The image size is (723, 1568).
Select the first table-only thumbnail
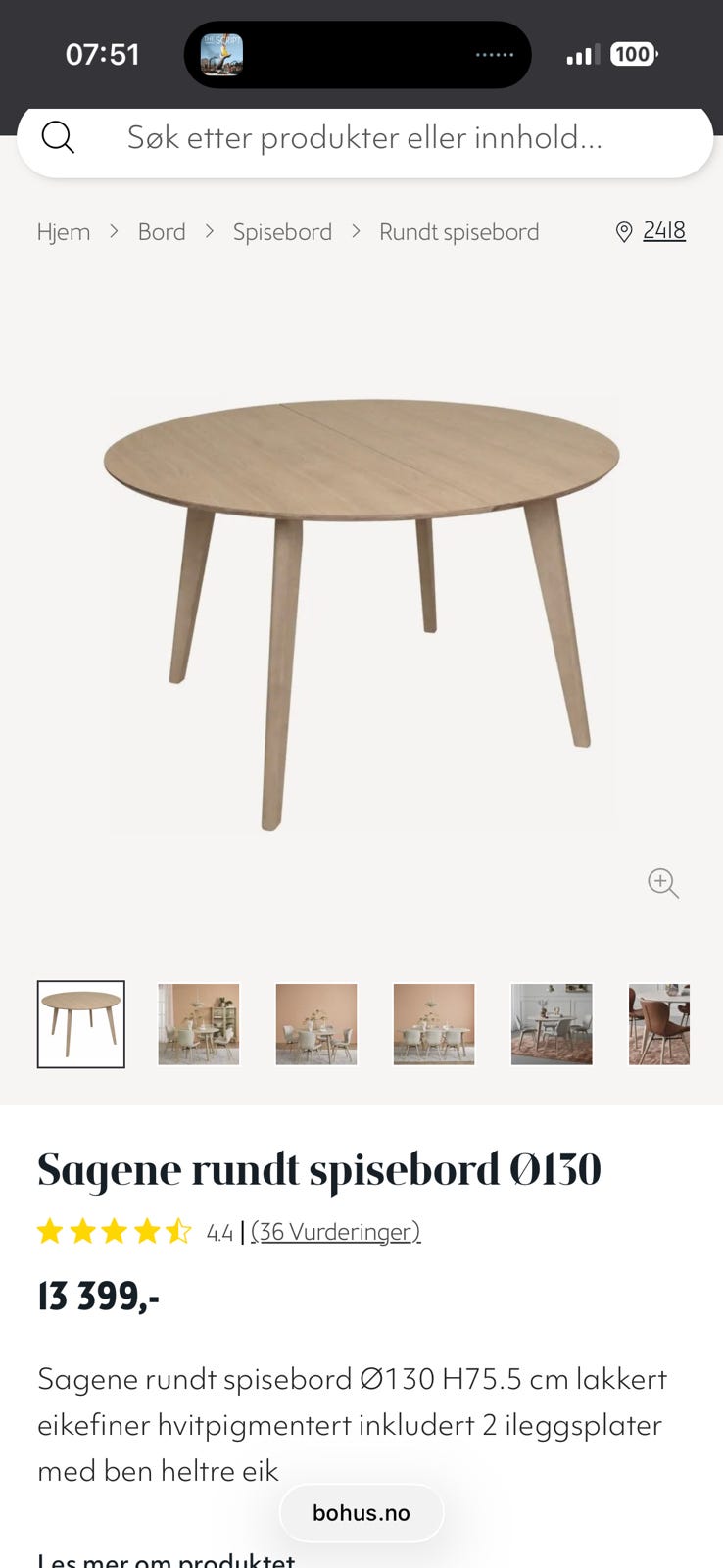(81, 1024)
